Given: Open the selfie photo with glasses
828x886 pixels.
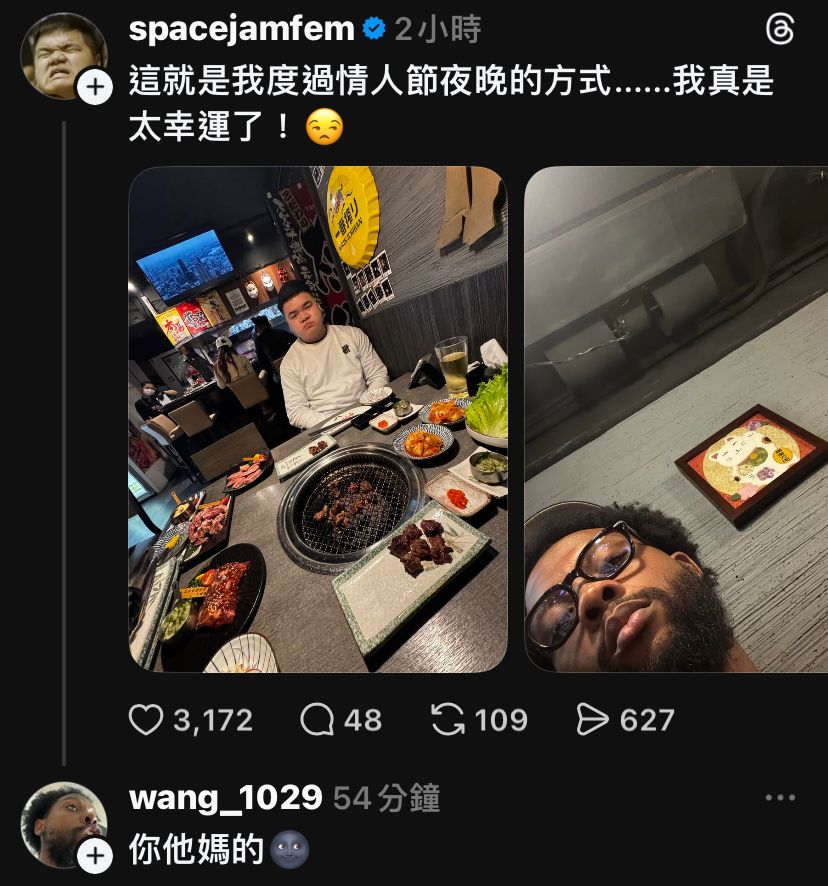Looking at the screenshot, I should pos(676,420).
